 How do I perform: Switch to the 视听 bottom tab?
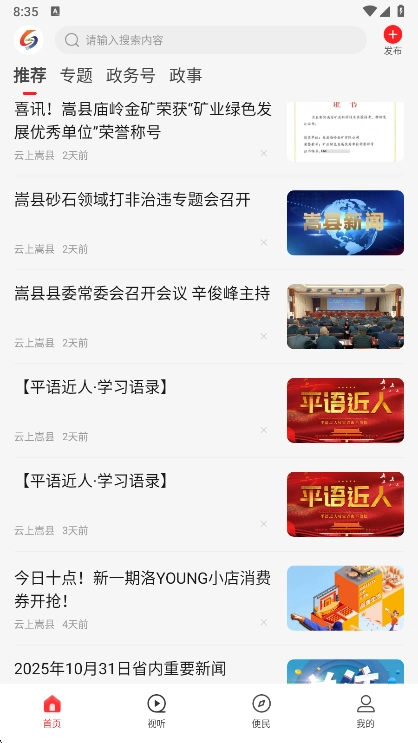coord(156,711)
